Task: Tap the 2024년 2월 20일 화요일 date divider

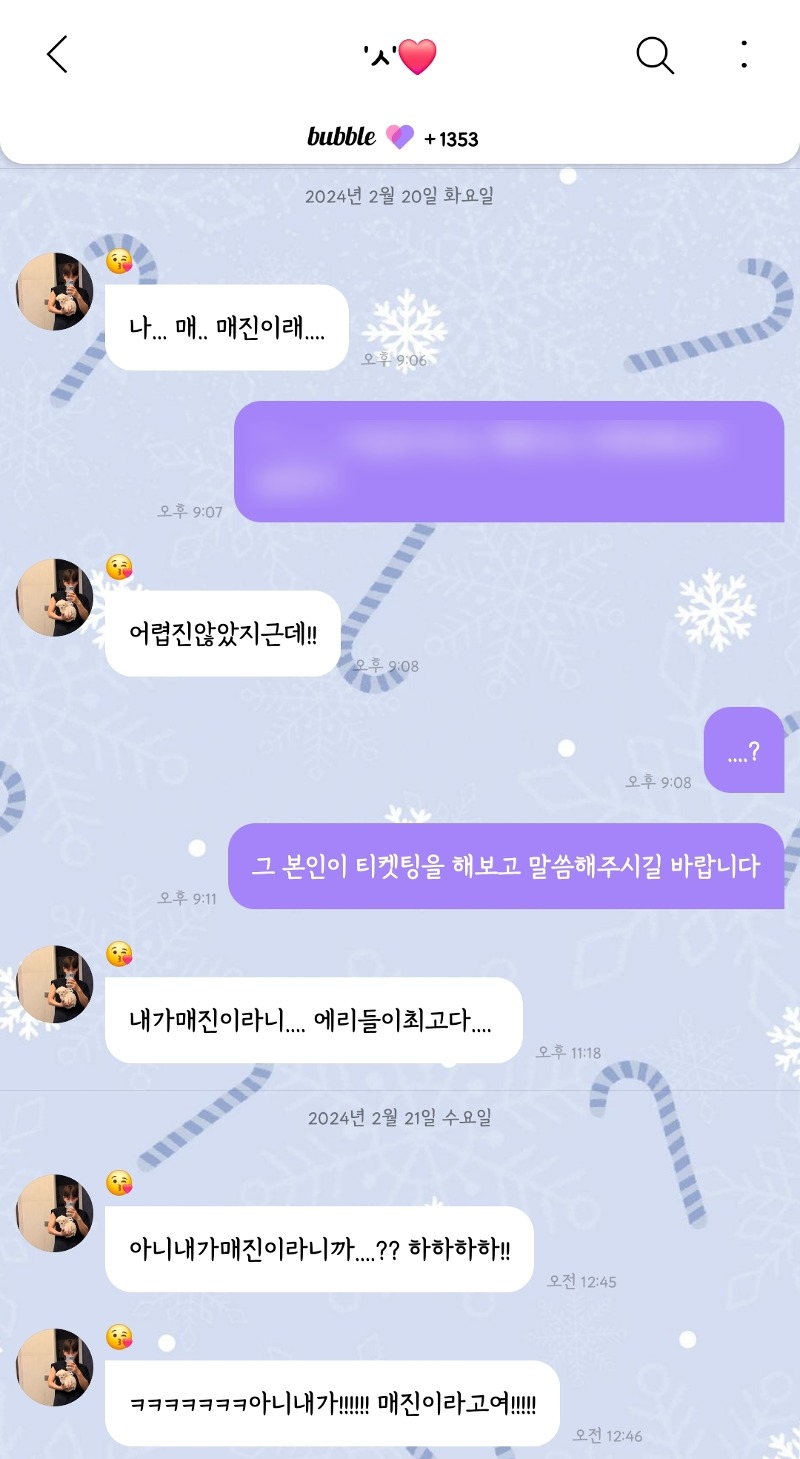Action: pyautogui.click(x=400, y=196)
